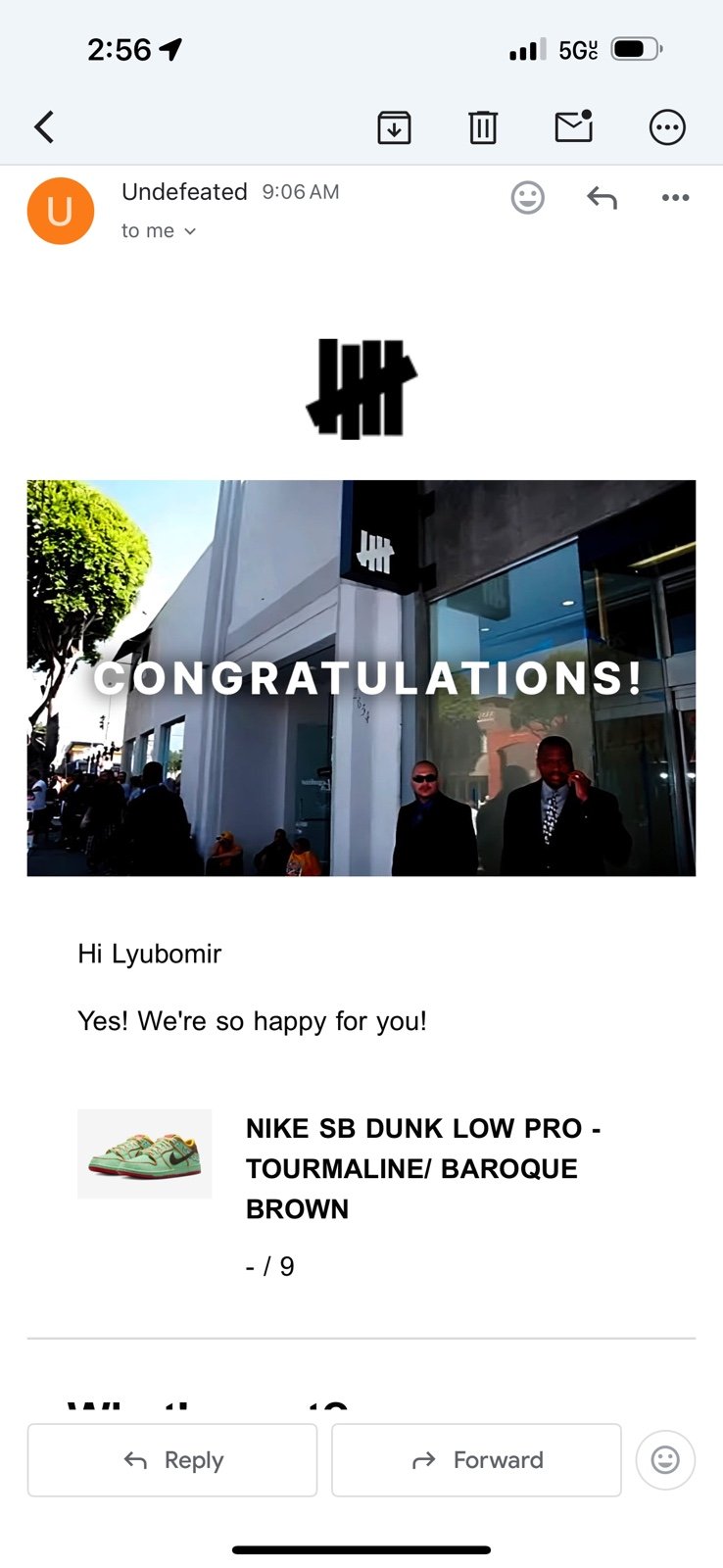
Task: Tap the reply arrow beside sender name
Action: pos(602,199)
